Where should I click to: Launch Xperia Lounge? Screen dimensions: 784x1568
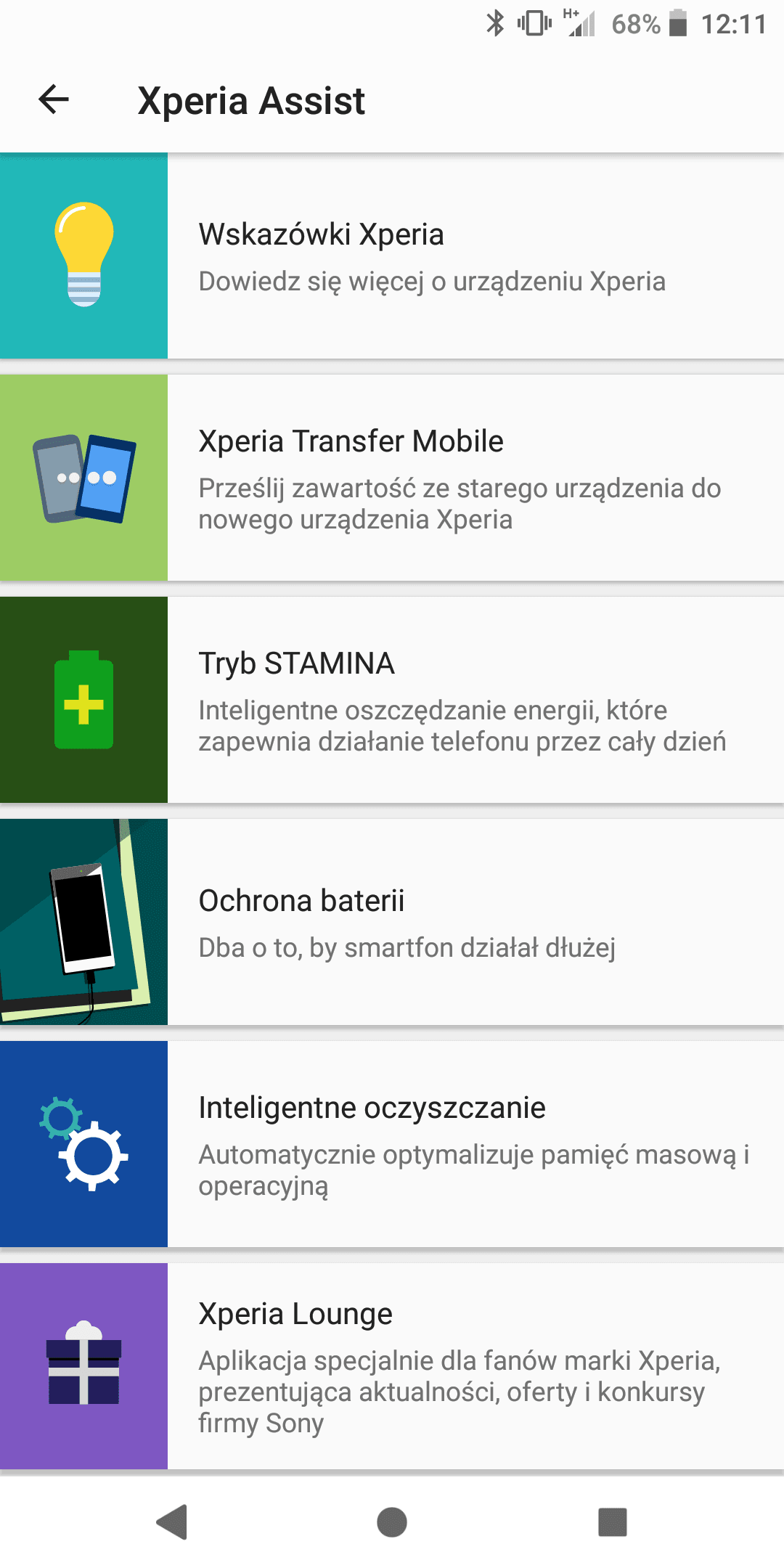point(392,1366)
